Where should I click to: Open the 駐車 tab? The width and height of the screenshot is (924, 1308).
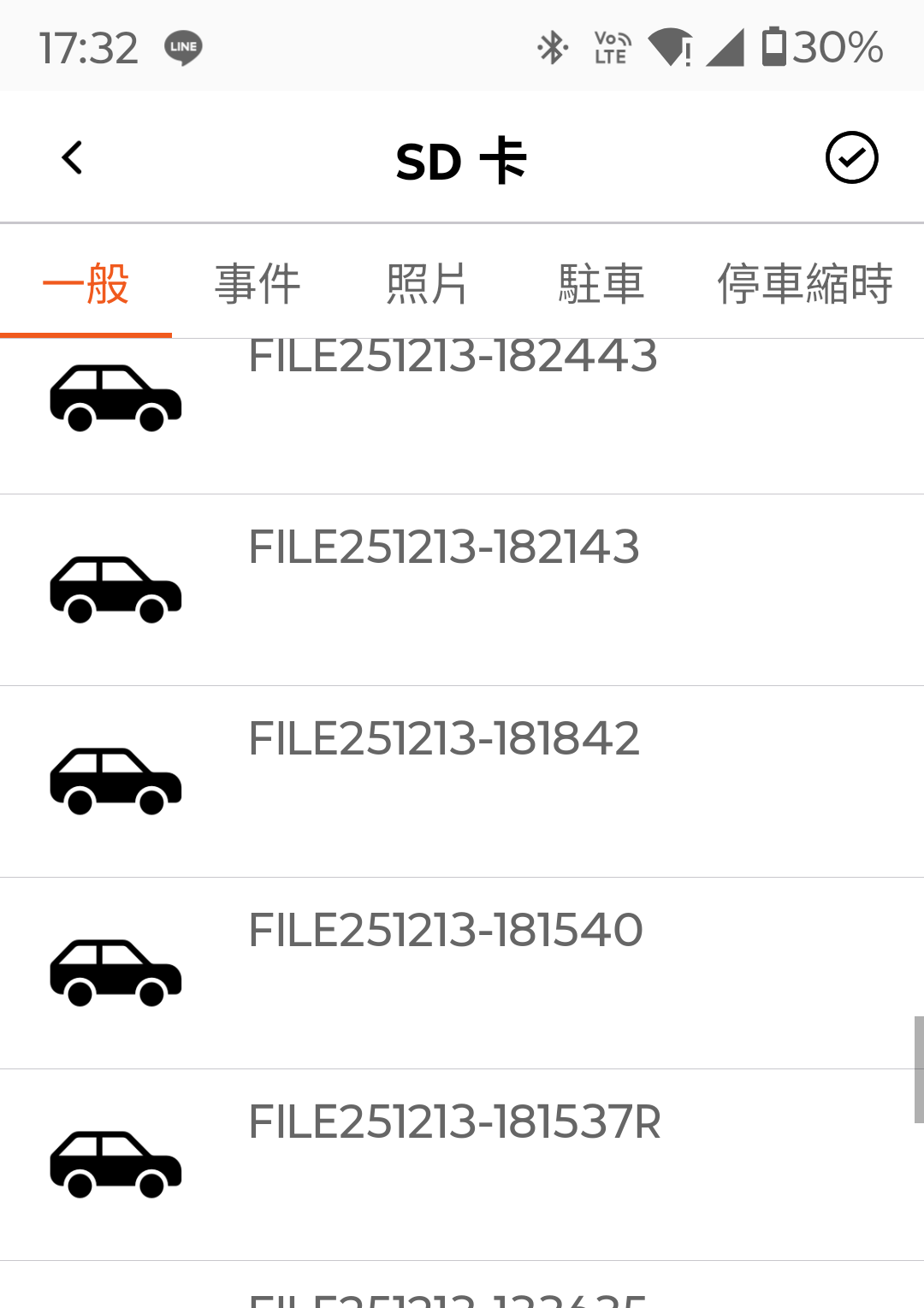(x=601, y=284)
